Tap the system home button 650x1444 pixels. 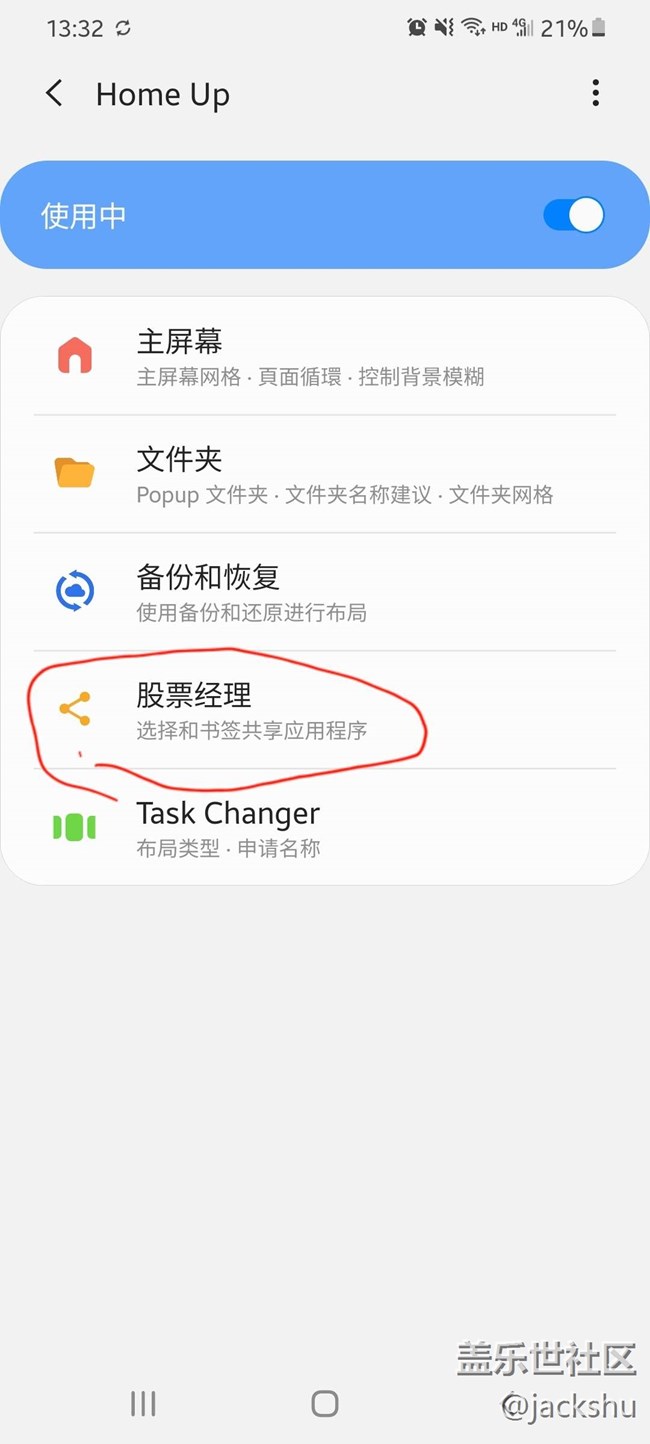click(x=324, y=1403)
